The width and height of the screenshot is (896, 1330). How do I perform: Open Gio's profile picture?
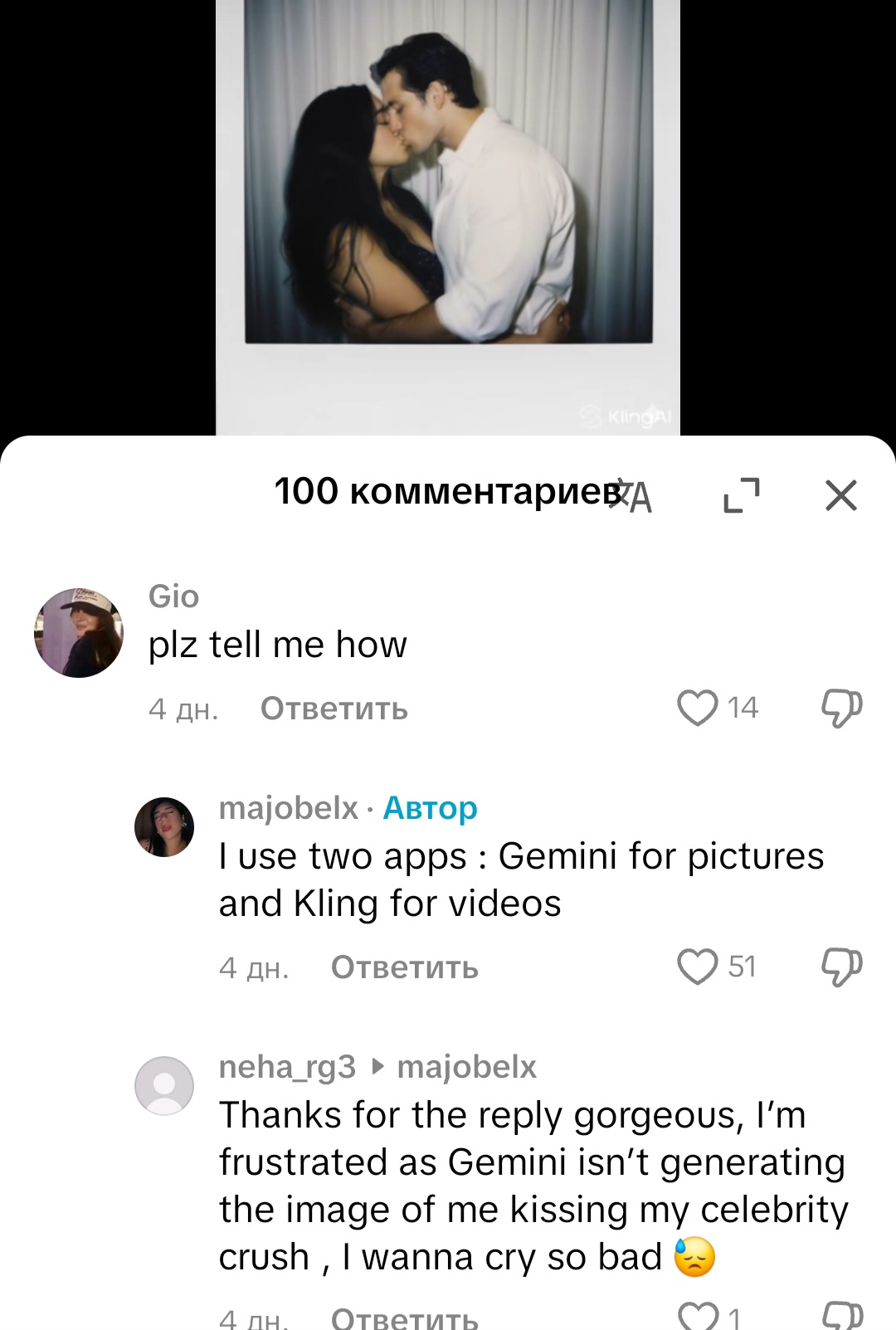[79, 633]
